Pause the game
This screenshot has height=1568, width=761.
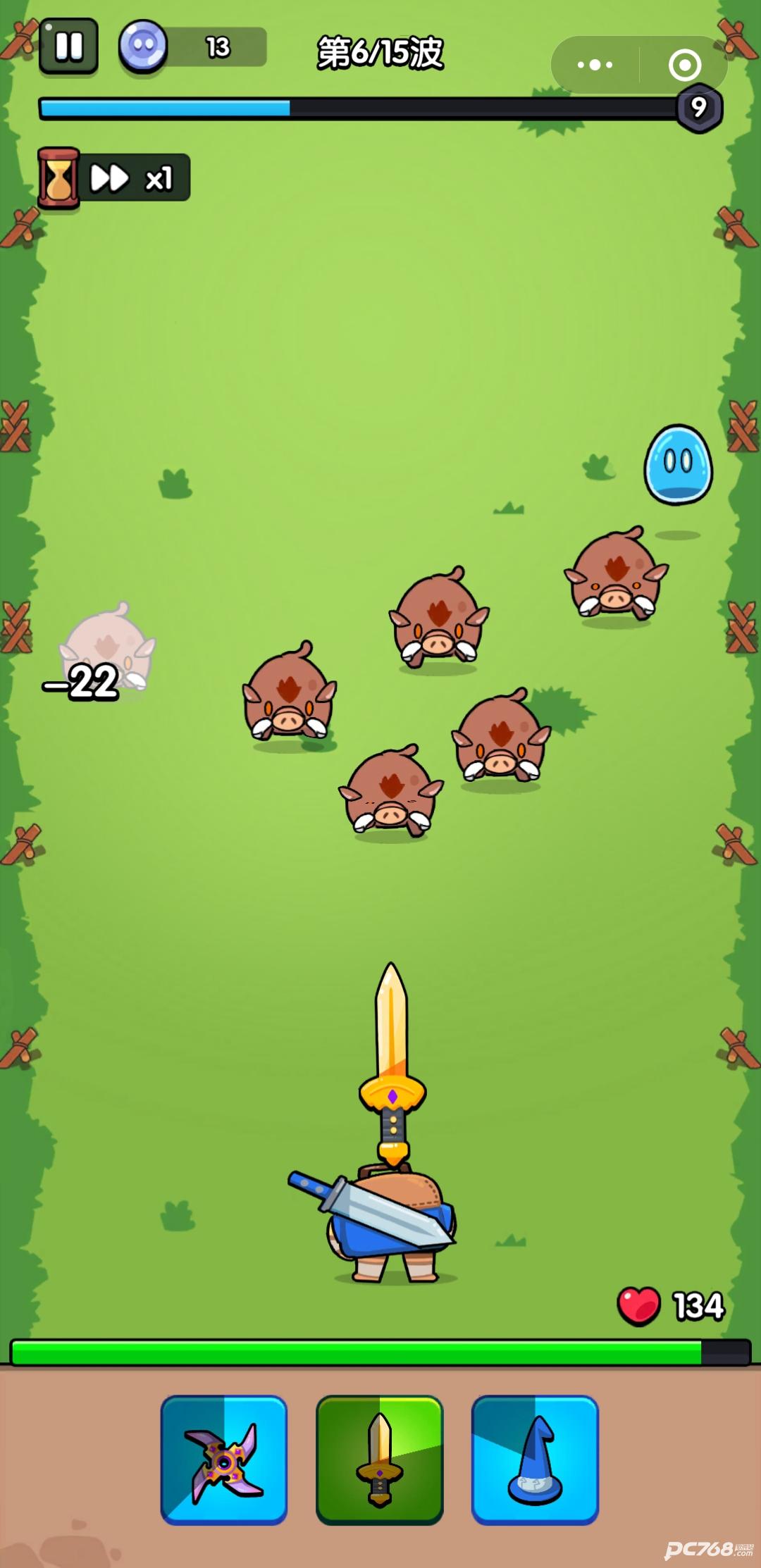coord(68,46)
